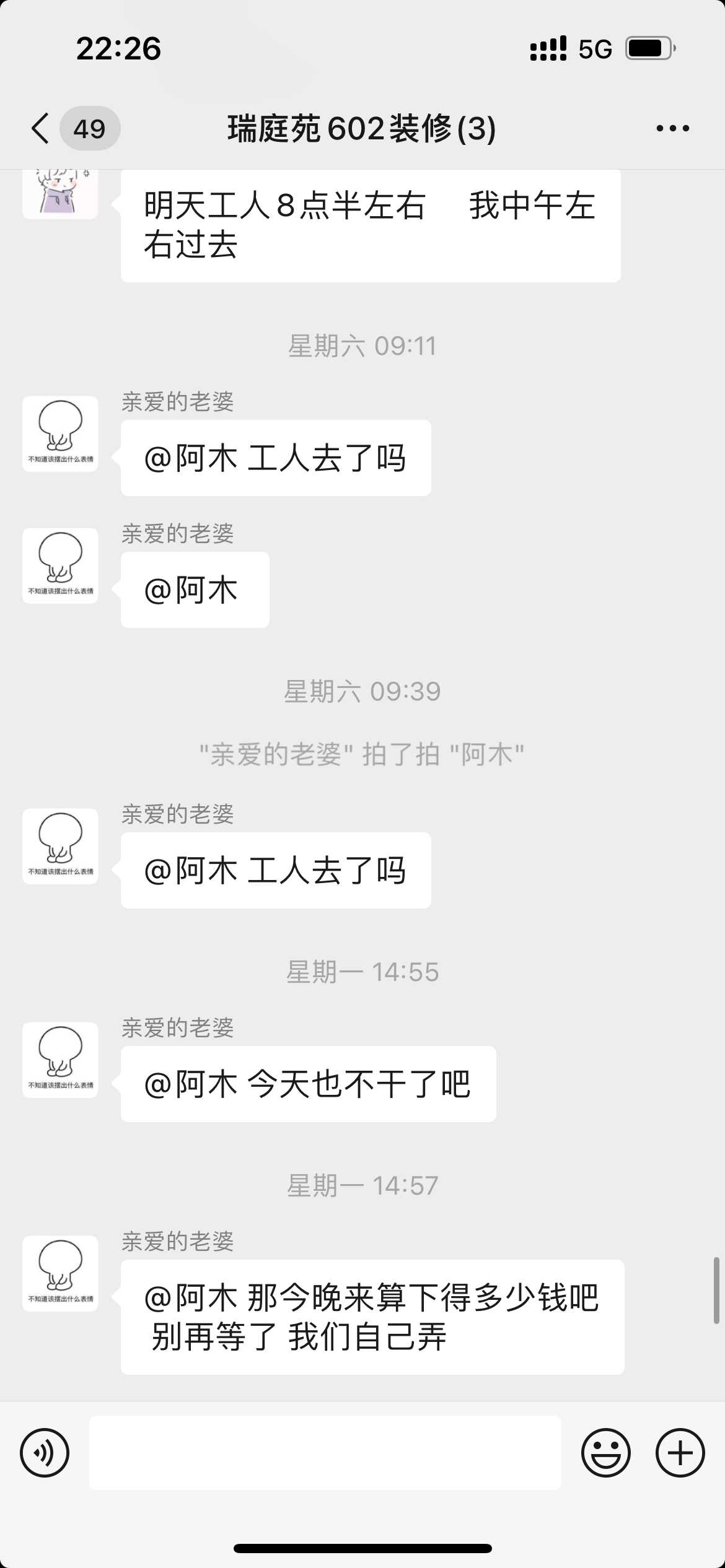Screen dimensions: 725x1568
Task: Open the group chat info menu
Action: 672,129
